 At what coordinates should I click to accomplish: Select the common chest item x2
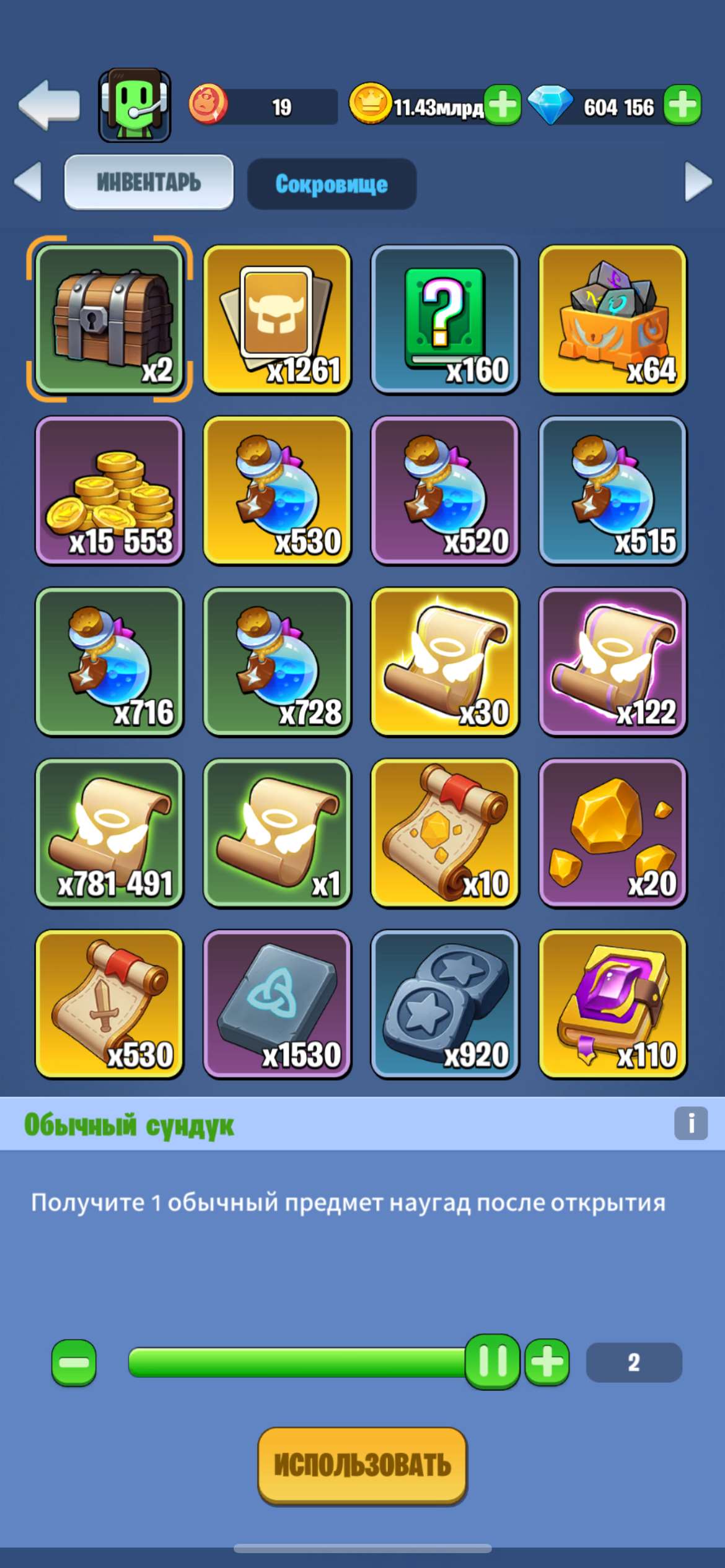coord(110,315)
